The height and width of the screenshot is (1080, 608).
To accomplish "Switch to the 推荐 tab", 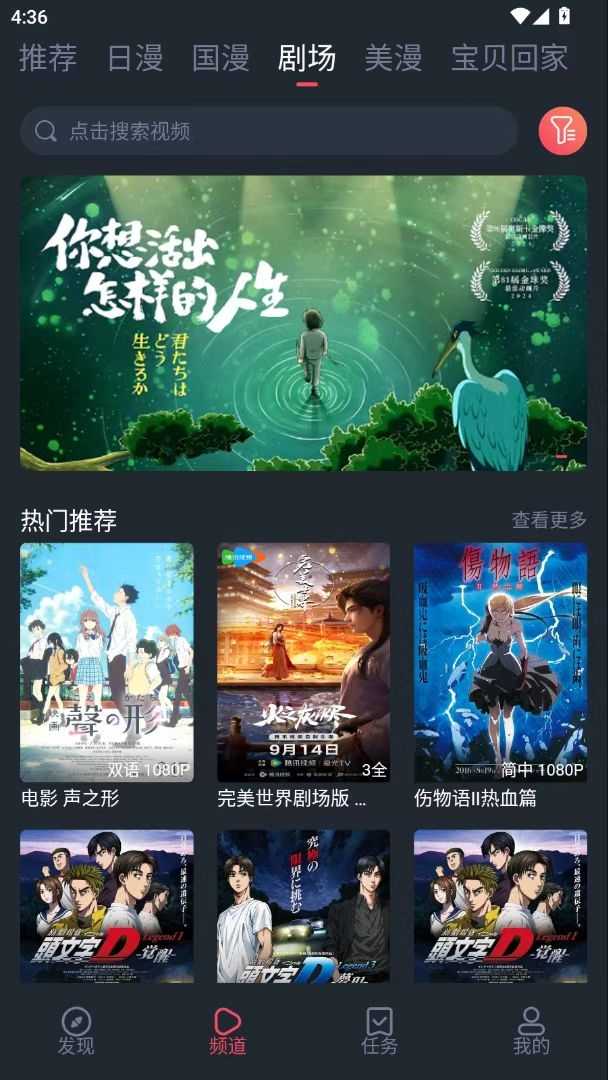I will click(x=47, y=58).
